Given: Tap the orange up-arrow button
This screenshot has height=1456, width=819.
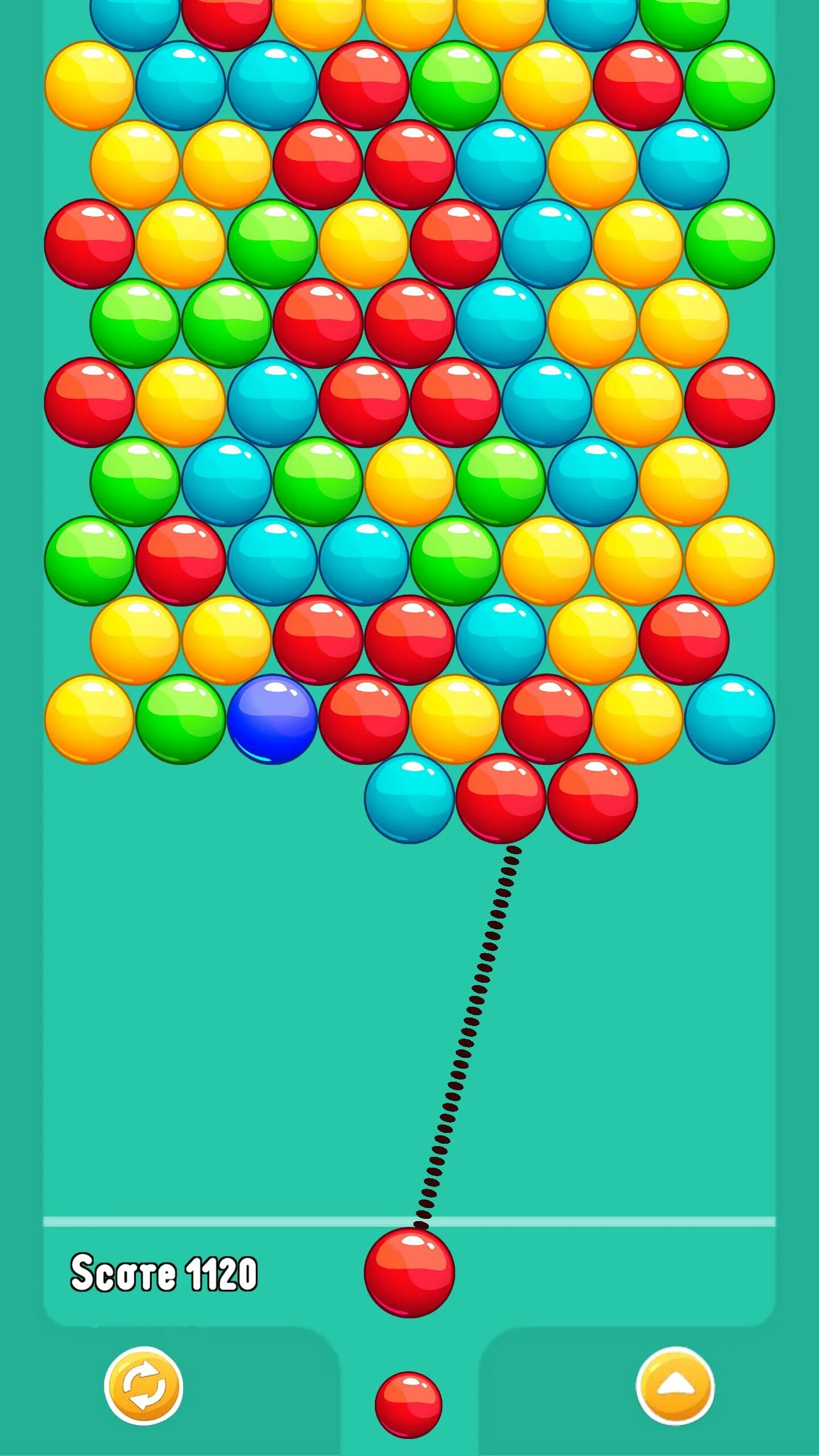Looking at the screenshot, I should coord(675,1385).
